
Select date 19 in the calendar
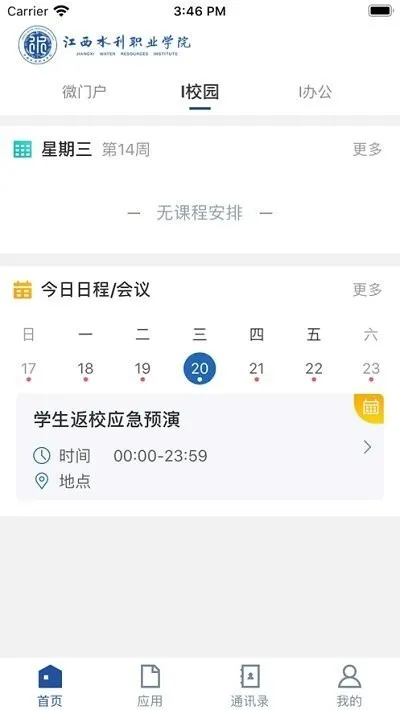143,369
